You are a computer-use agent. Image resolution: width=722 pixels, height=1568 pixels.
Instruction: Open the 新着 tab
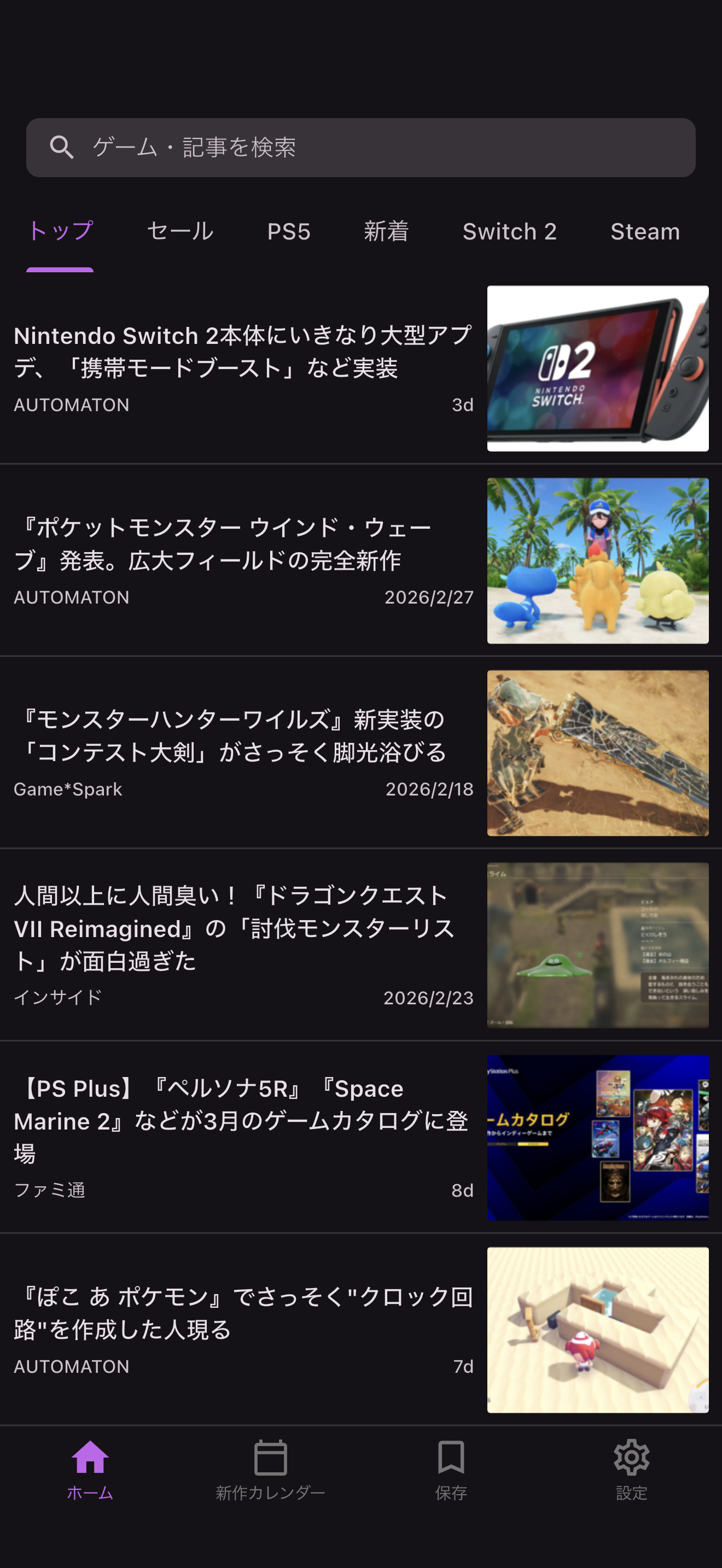[386, 232]
